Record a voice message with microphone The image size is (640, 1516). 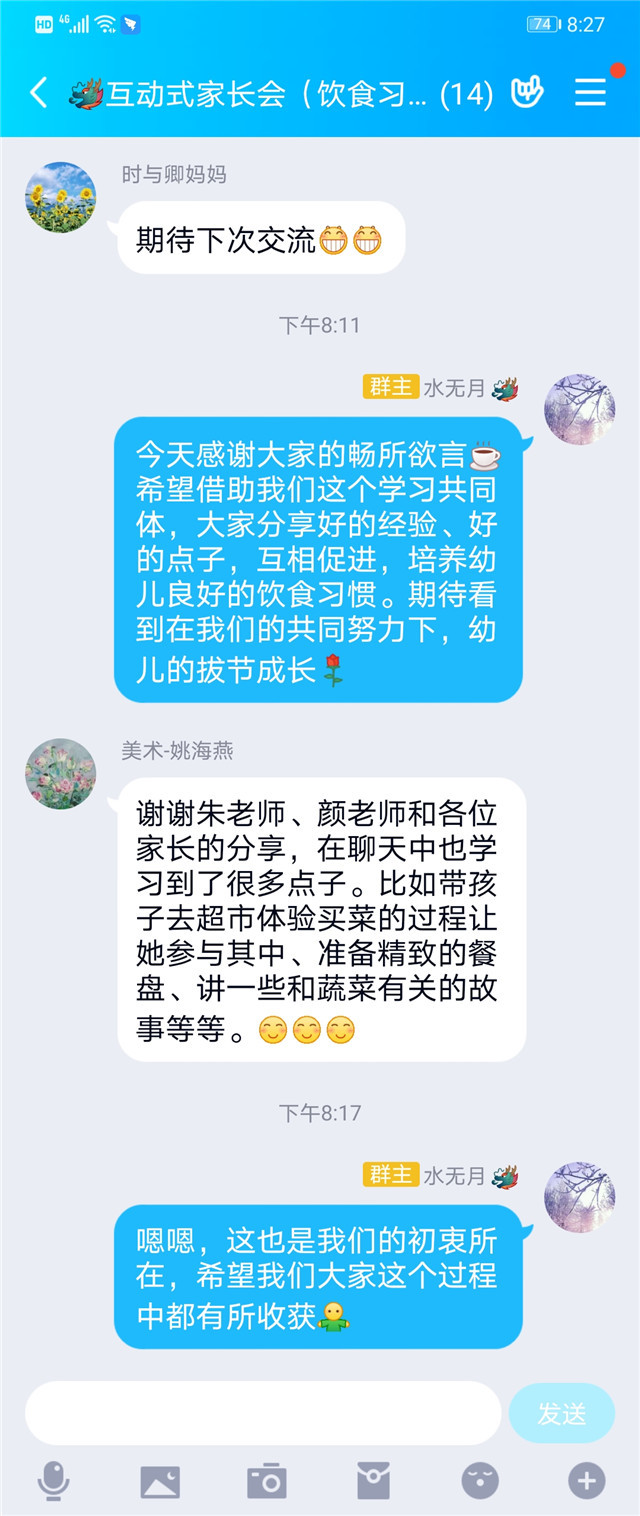click(53, 1480)
